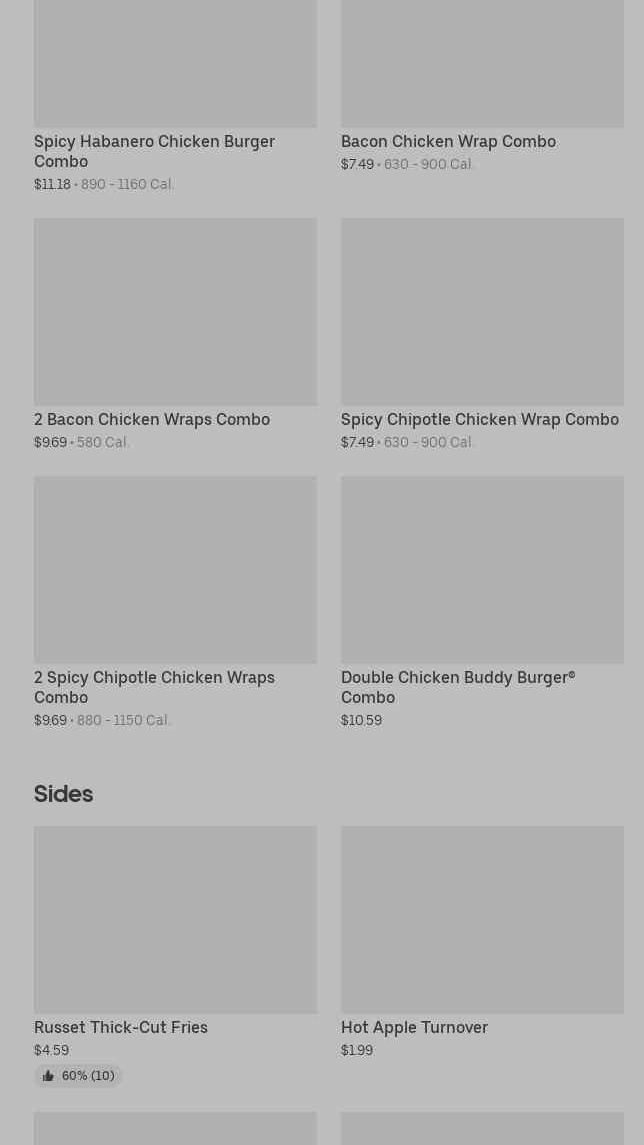
Task: Select Russet Thick-Cut Fries side
Action: point(175,956)
